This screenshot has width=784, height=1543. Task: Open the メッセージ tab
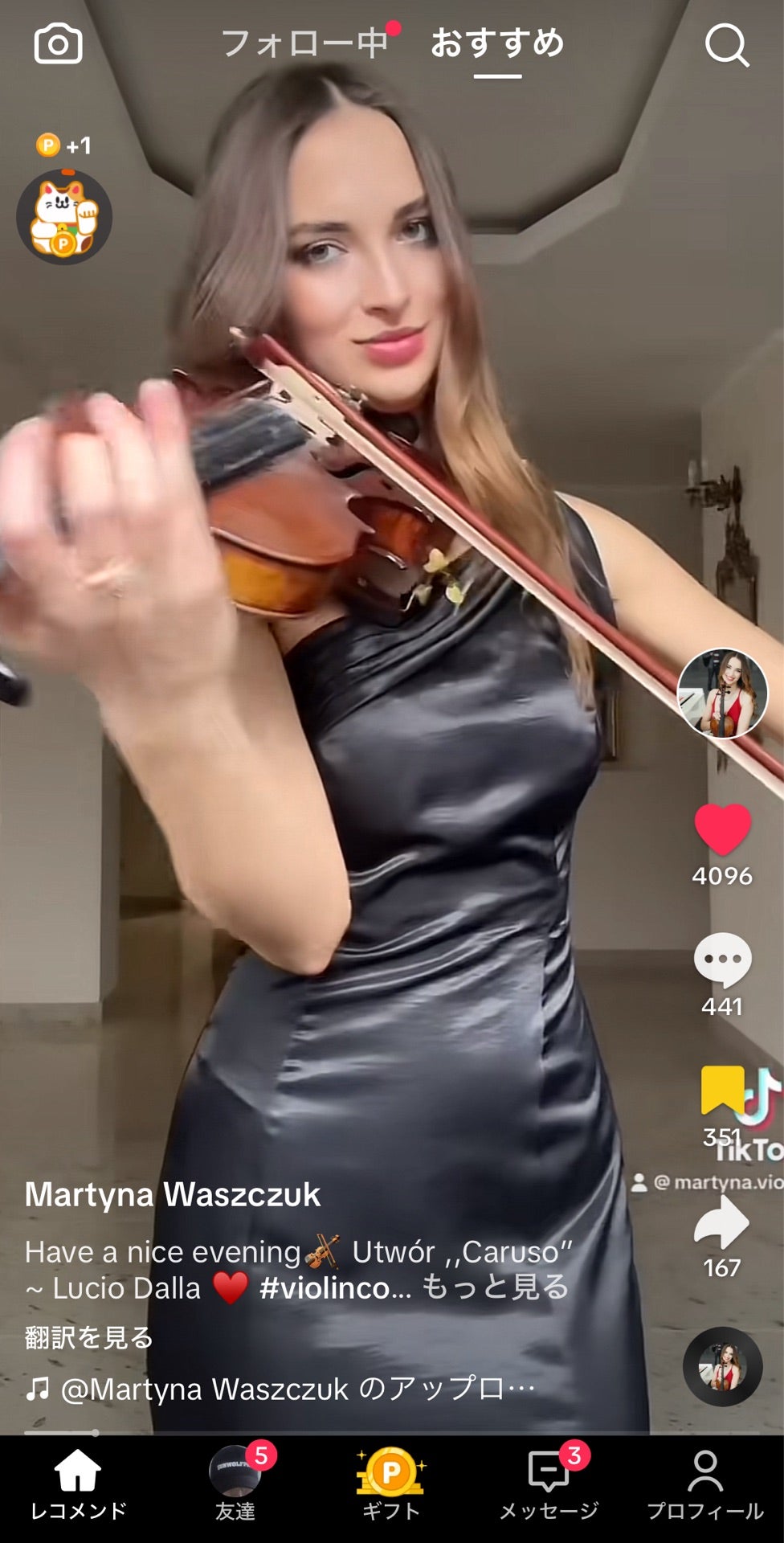coord(549,1485)
